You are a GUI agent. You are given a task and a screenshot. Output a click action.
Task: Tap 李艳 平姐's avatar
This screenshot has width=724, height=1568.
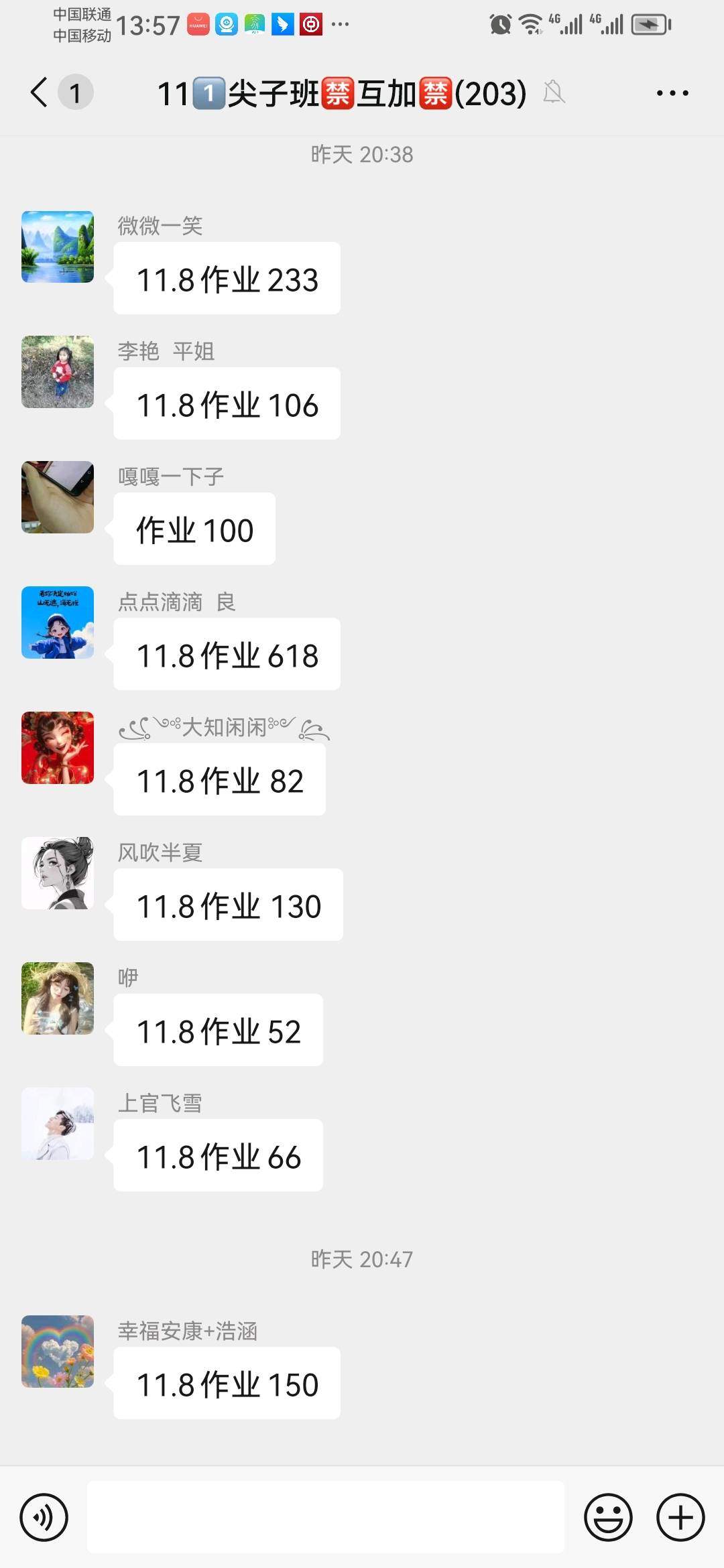click(58, 372)
